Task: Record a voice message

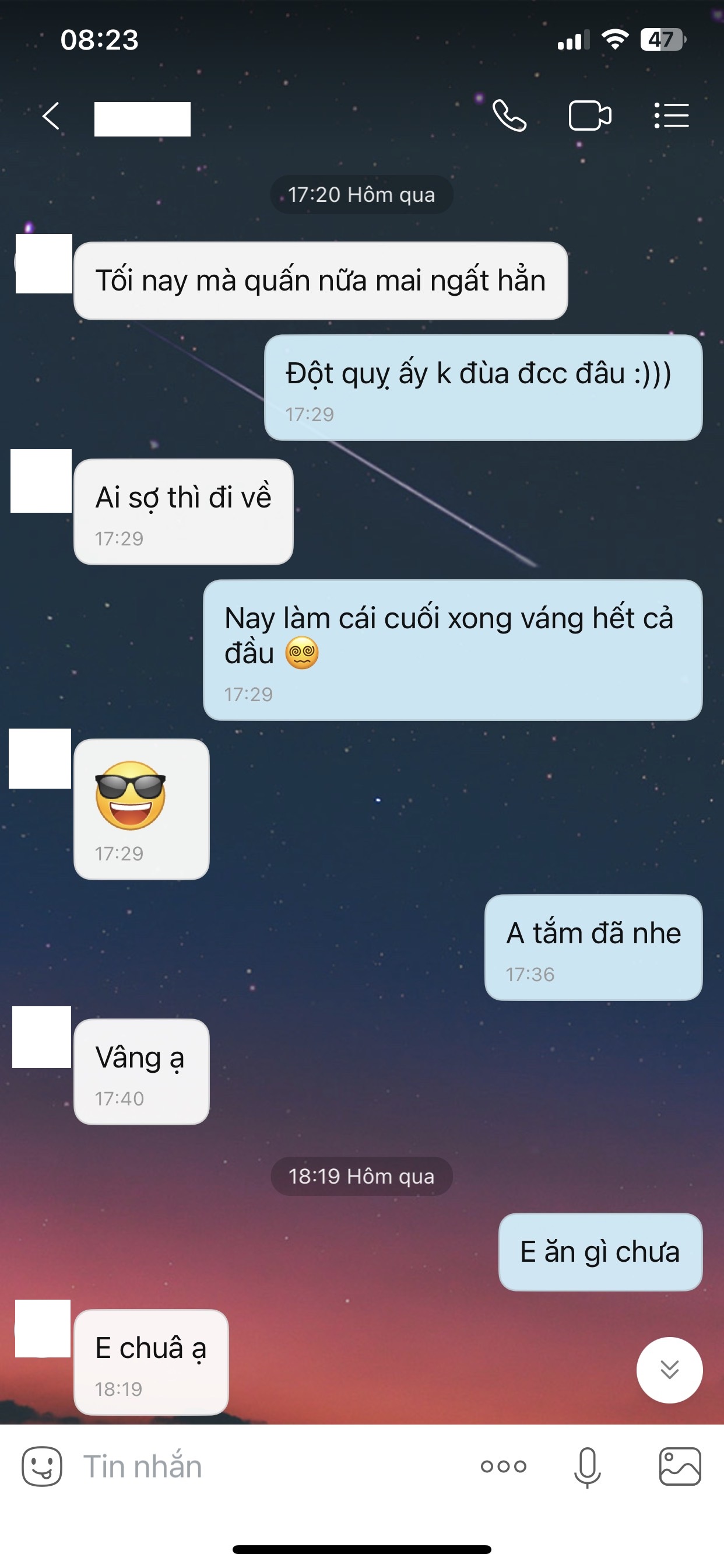Action: tap(587, 1466)
